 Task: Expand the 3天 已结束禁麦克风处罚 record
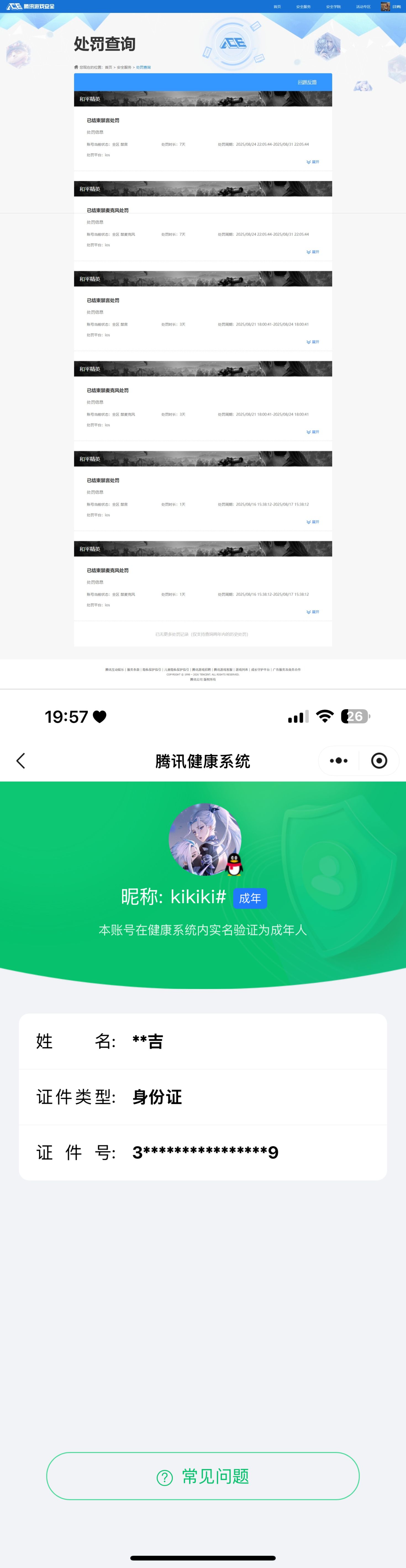pyautogui.click(x=313, y=432)
